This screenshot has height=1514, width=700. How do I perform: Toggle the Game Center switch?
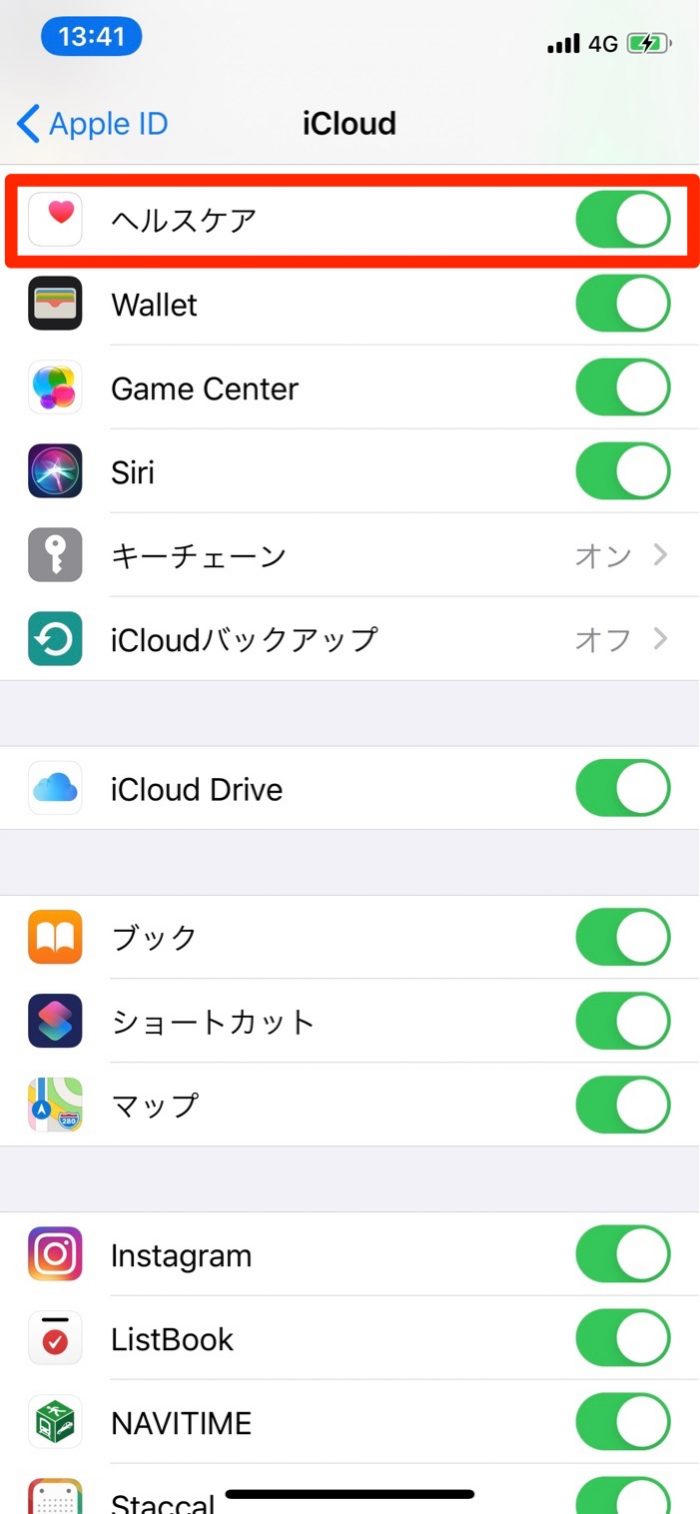coord(622,388)
